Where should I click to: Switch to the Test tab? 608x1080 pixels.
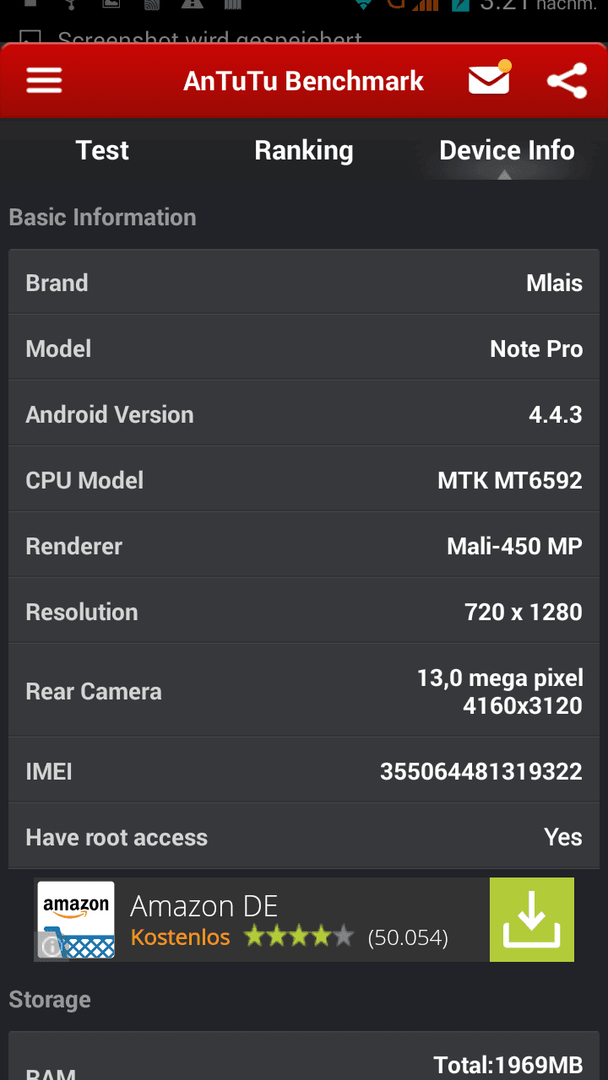point(102,150)
